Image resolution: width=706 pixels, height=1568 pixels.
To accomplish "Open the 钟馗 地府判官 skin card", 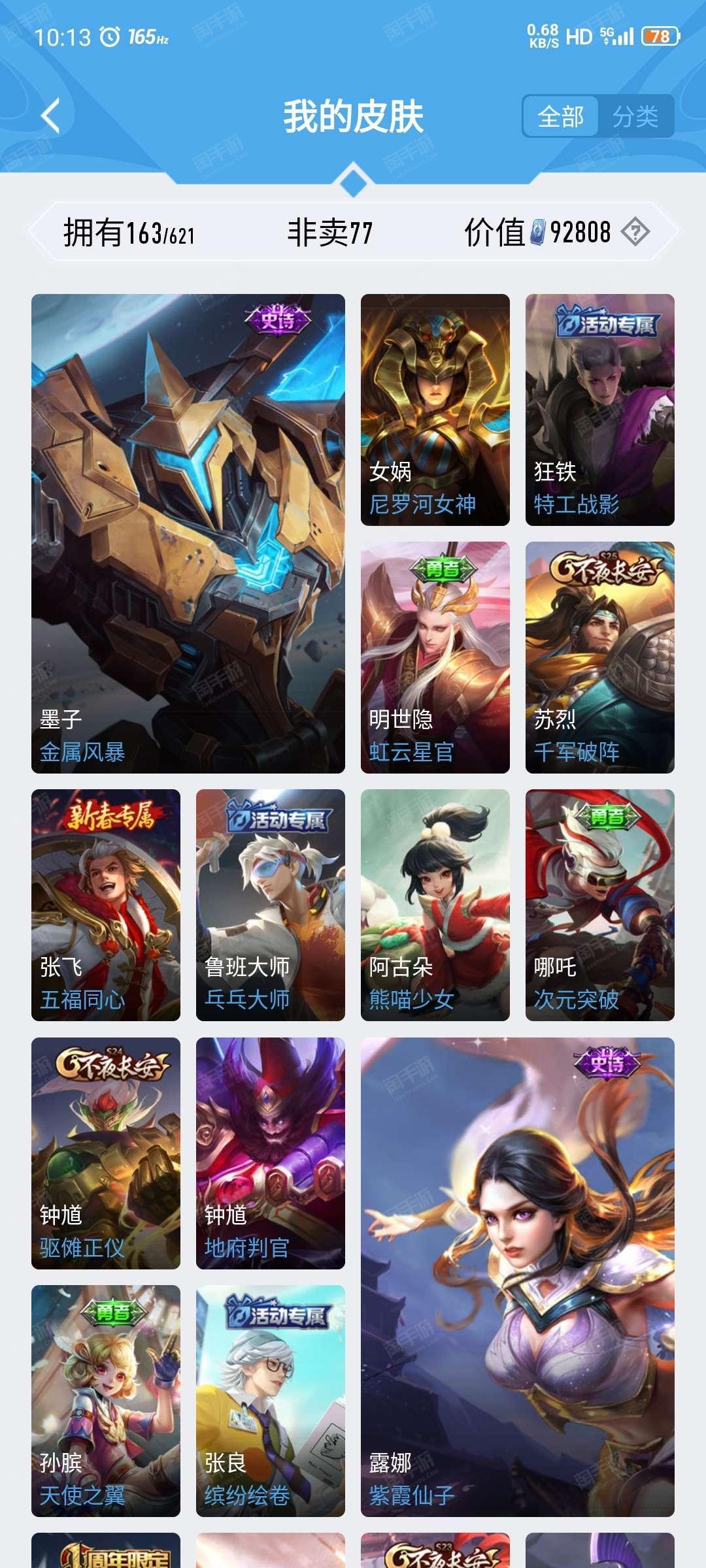I will 271,1153.
